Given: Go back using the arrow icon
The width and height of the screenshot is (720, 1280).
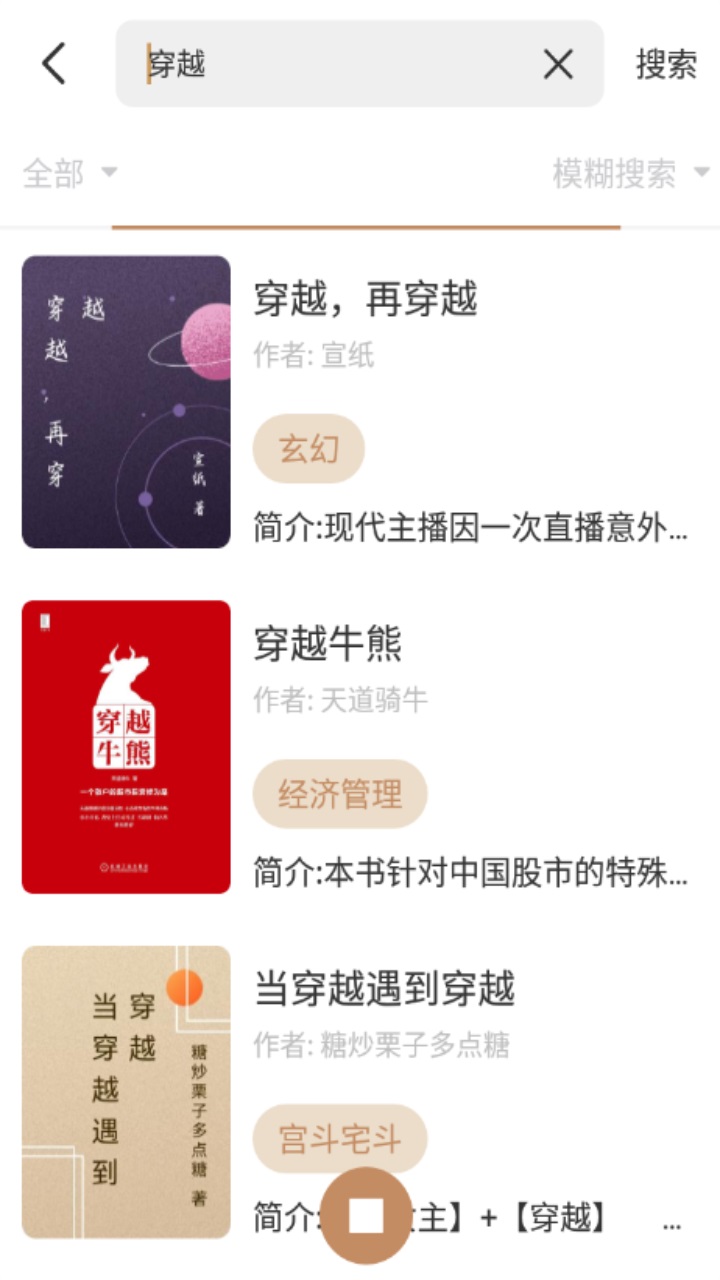Looking at the screenshot, I should [x=54, y=64].
